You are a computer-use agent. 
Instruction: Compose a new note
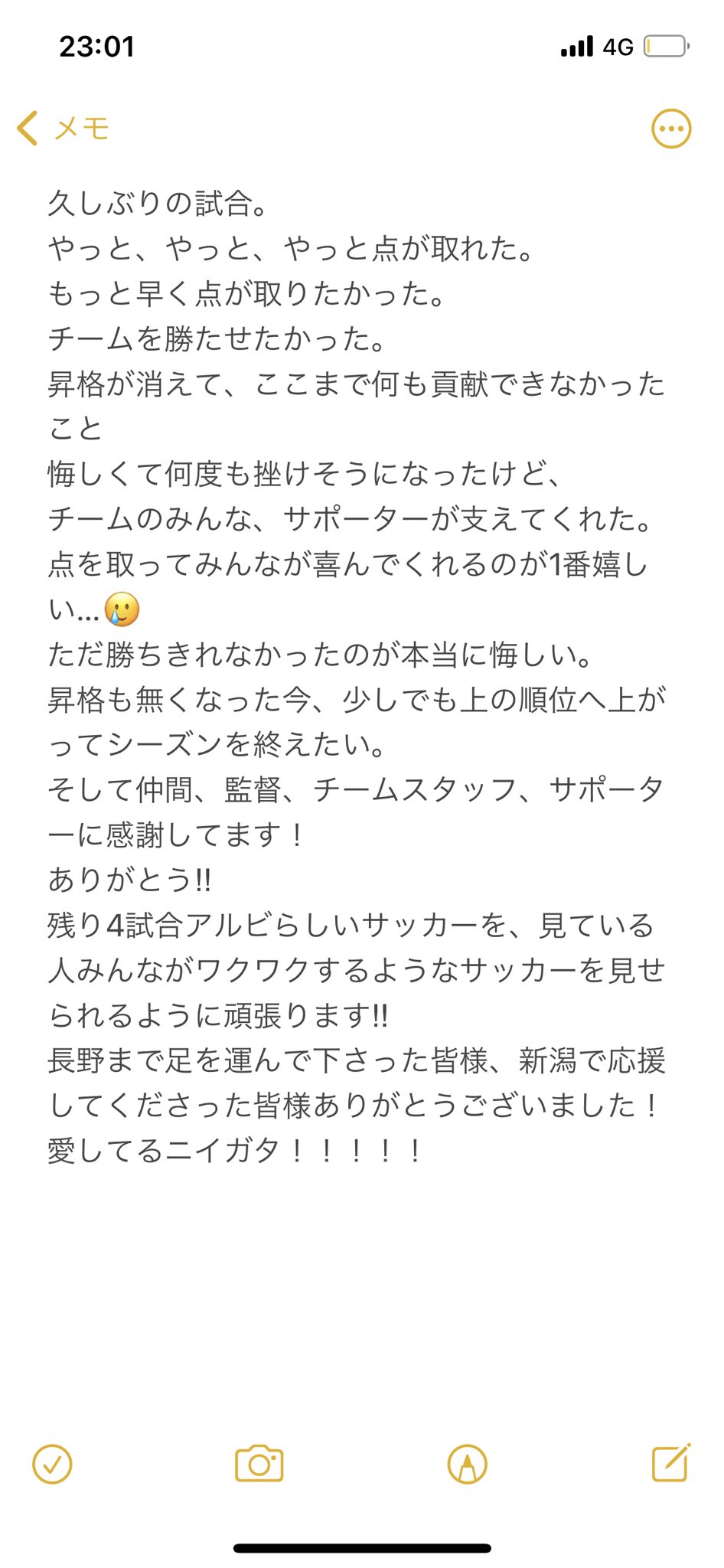tap(670, 1462)
